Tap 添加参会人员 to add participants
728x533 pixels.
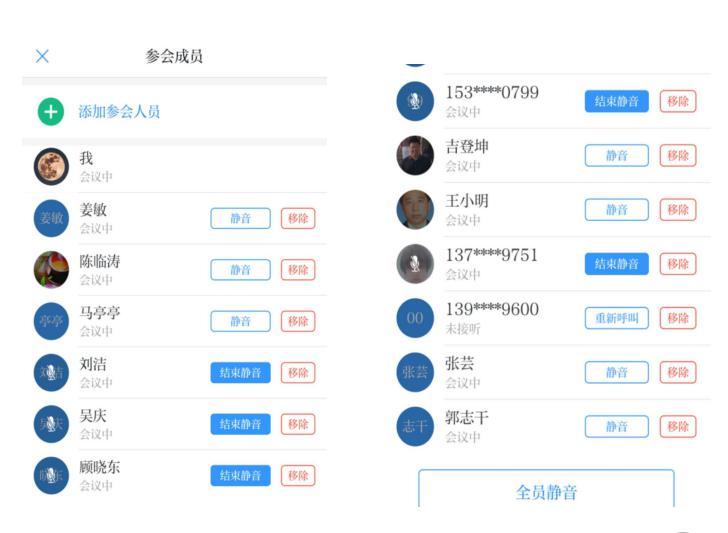point(118,112)
